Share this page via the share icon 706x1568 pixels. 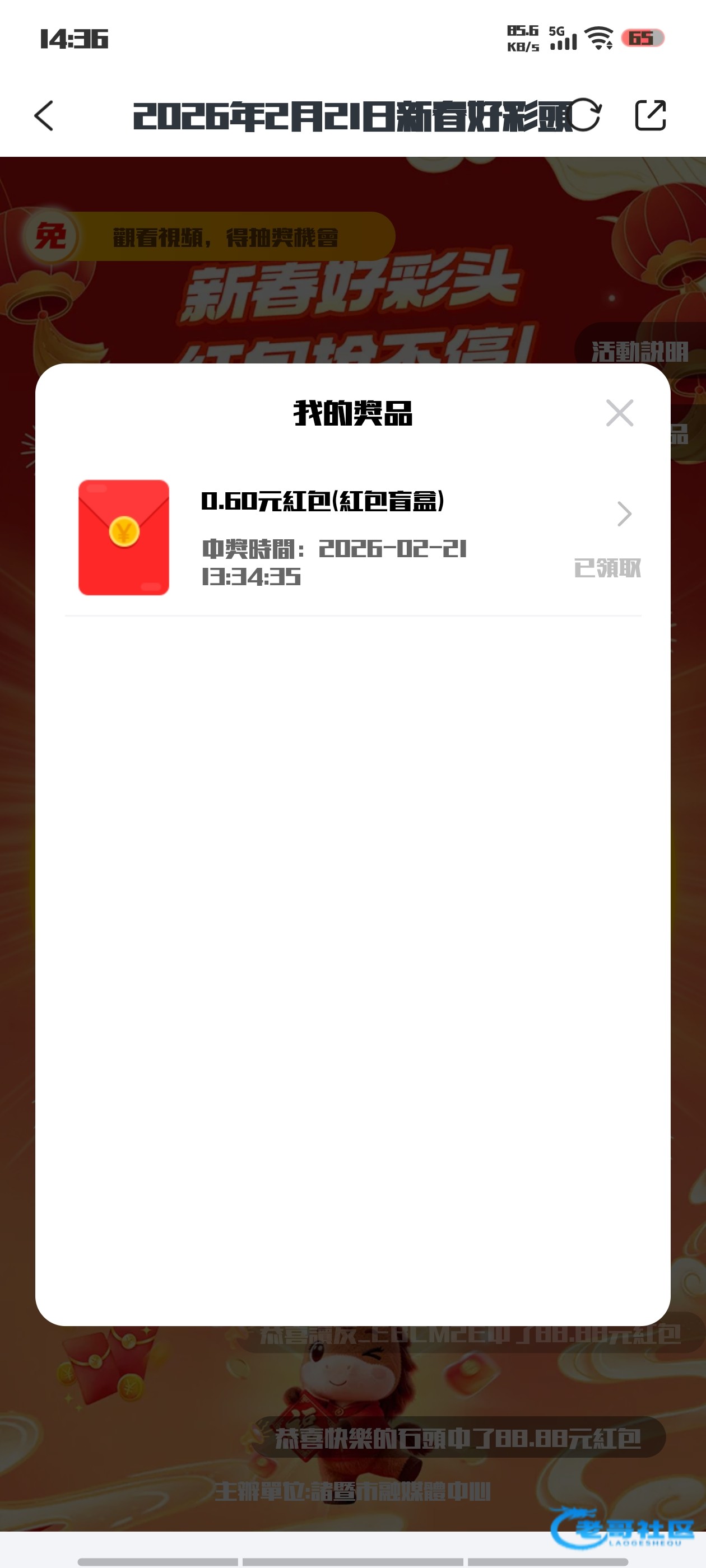650,115
